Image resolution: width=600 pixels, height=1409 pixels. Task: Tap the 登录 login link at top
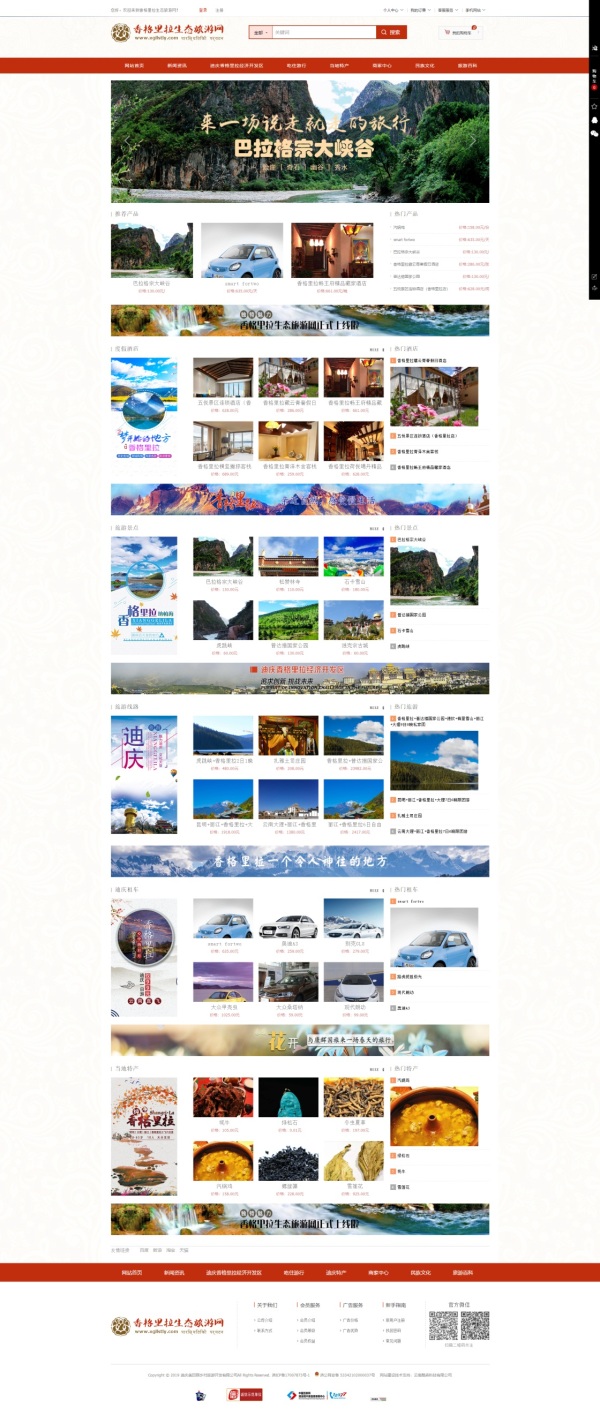(x=203, y=9)
